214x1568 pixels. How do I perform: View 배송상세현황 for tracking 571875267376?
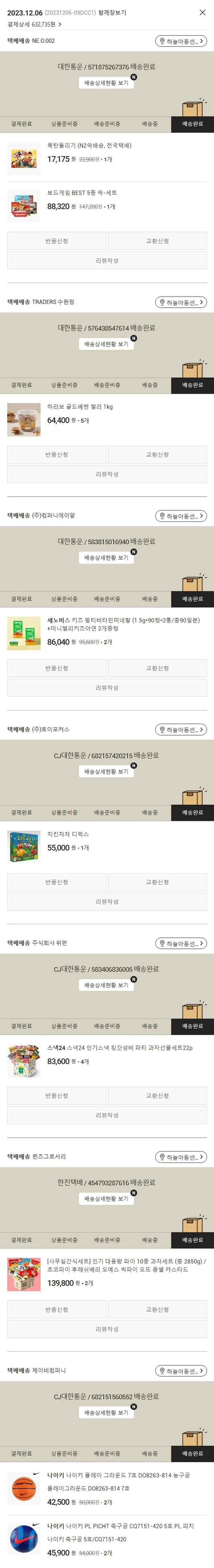[x=106, y=83]
